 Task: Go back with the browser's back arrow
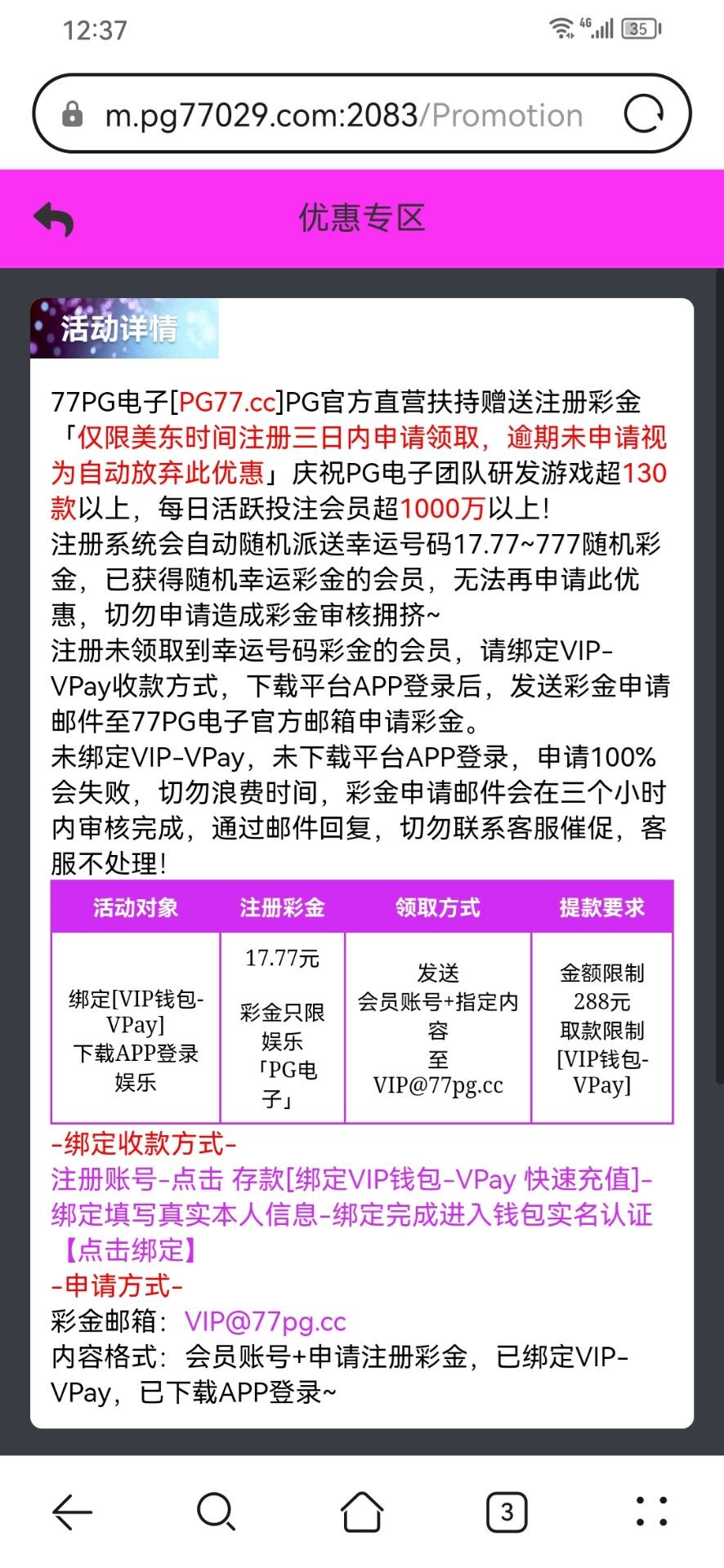click(x=72, y=1512)
